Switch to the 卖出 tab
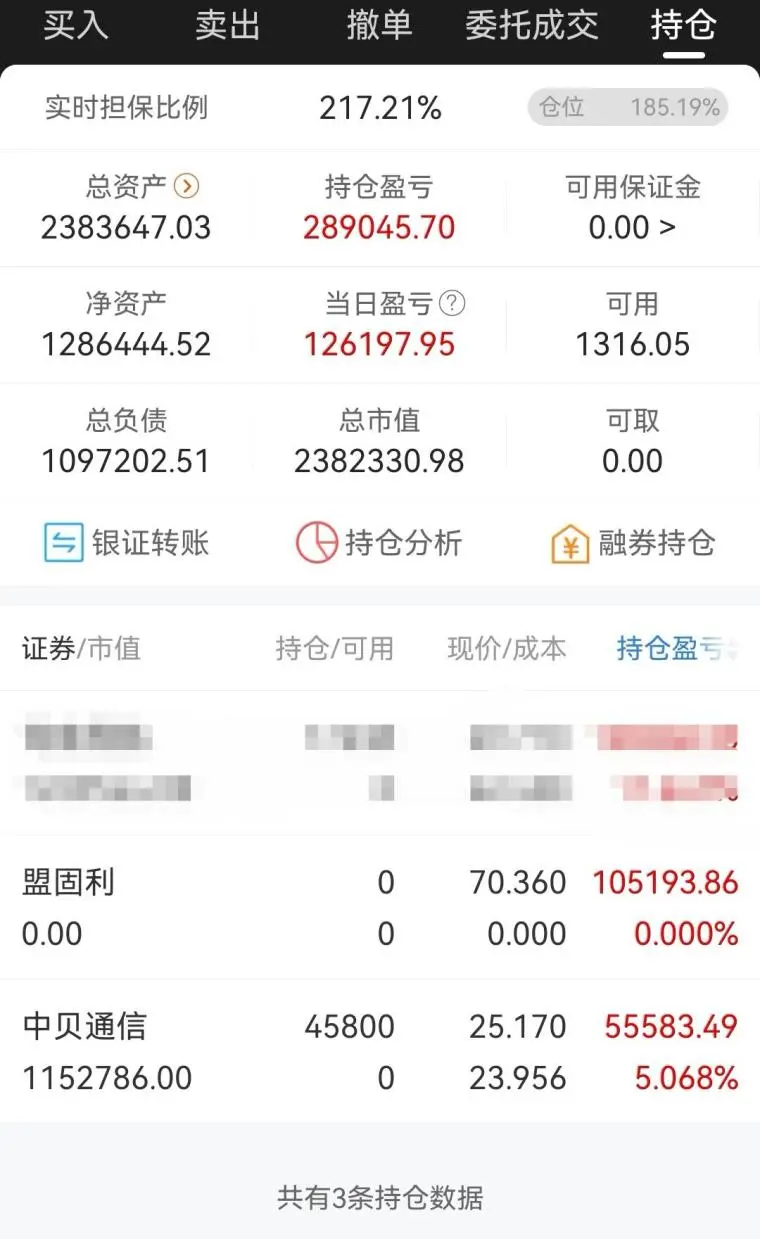 point(228,25)
